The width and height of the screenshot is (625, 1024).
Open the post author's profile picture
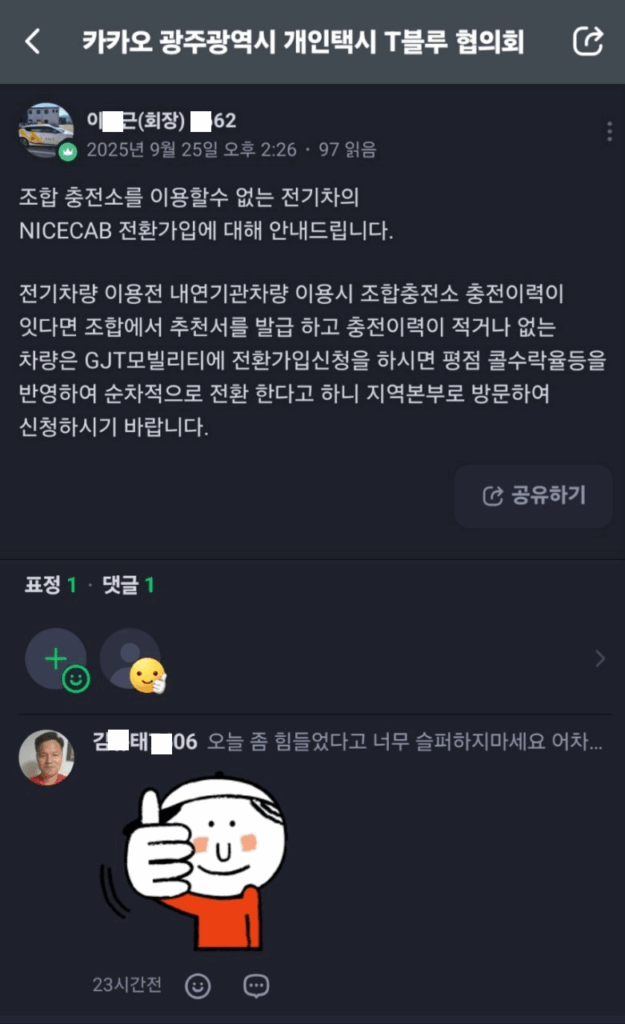[46, 131]
